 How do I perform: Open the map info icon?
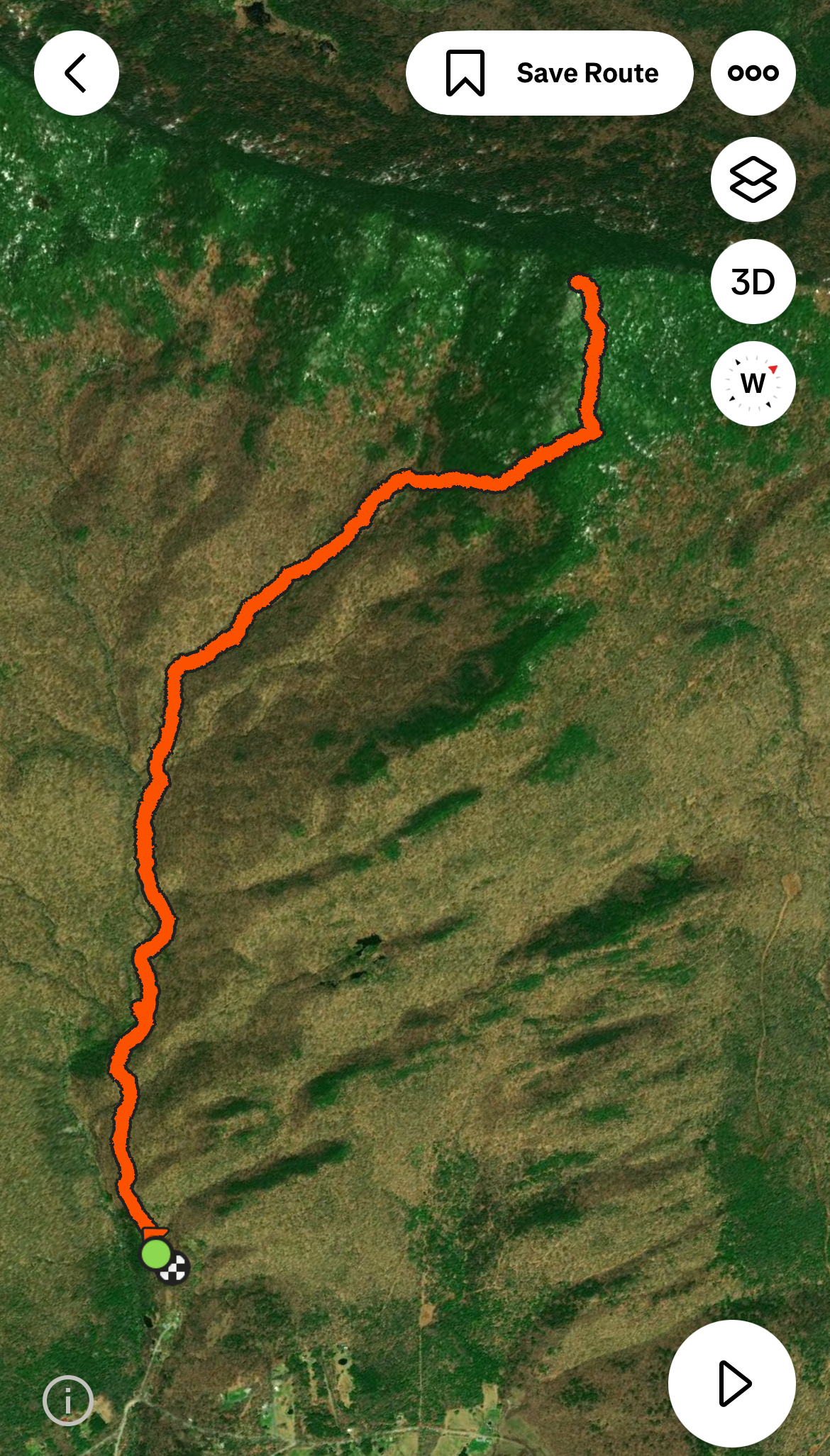[x=68, y=1401]
